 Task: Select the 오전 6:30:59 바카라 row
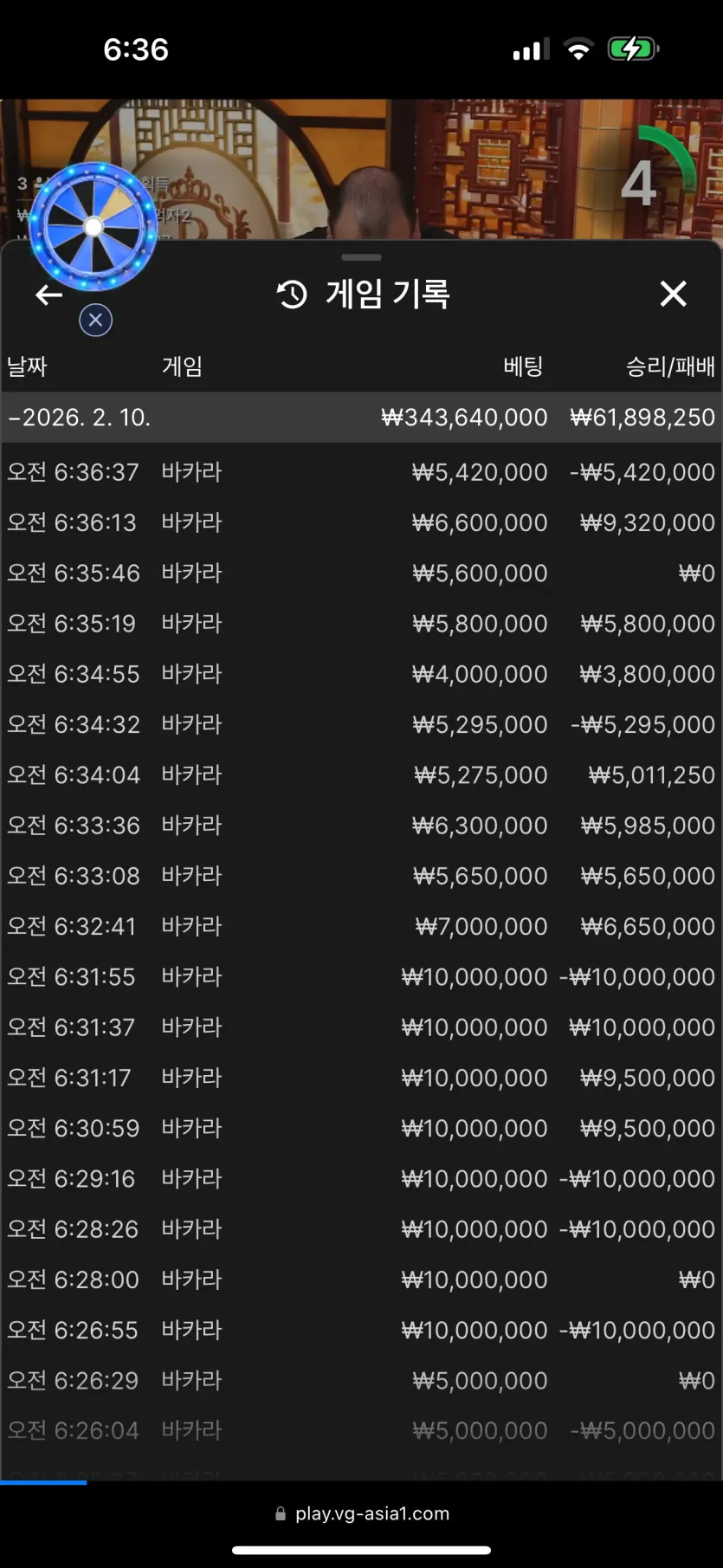click(361, 1128)
